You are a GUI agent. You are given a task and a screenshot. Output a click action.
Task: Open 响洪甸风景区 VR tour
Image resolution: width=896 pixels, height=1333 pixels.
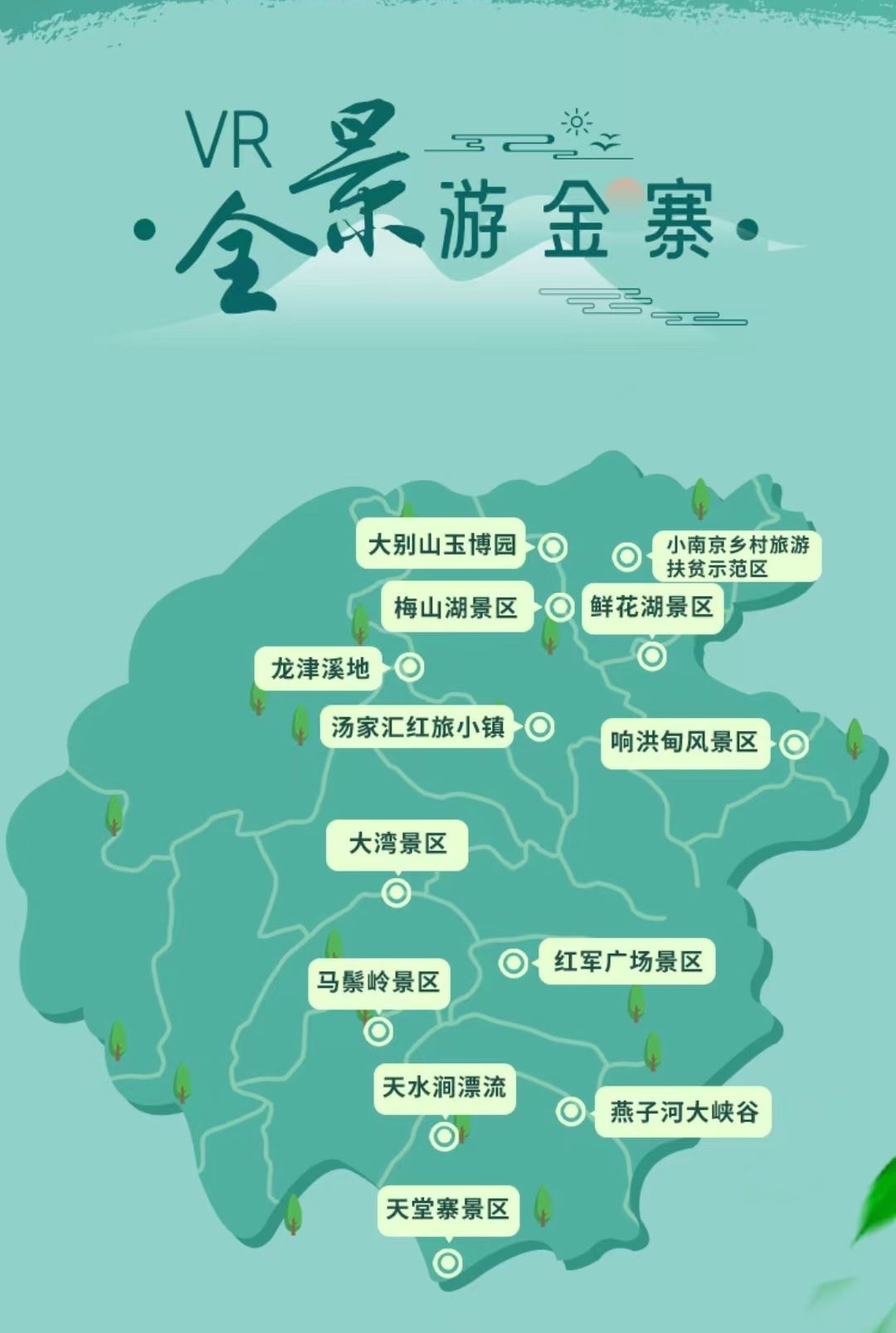[684, 742]
